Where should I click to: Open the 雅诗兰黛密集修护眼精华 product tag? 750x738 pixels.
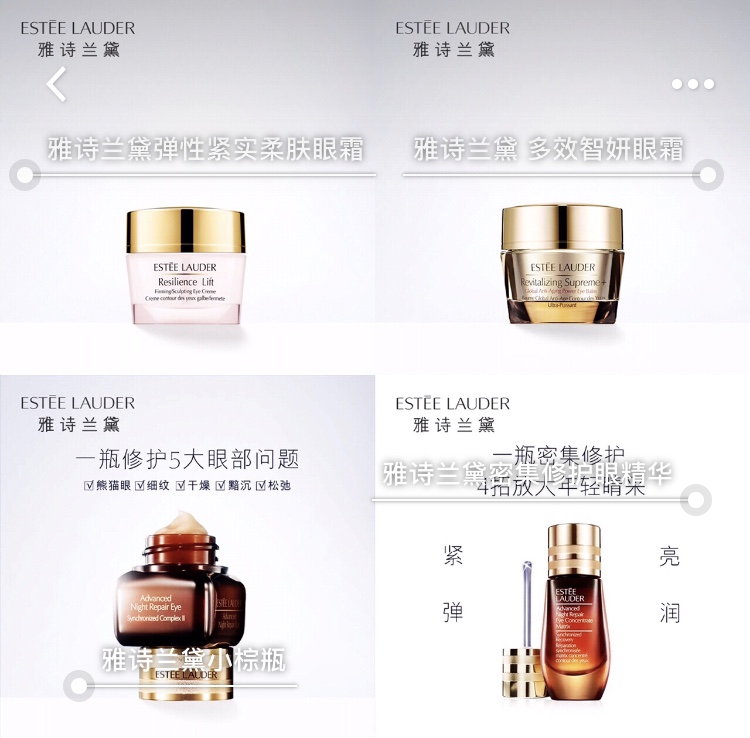(527, 474)
